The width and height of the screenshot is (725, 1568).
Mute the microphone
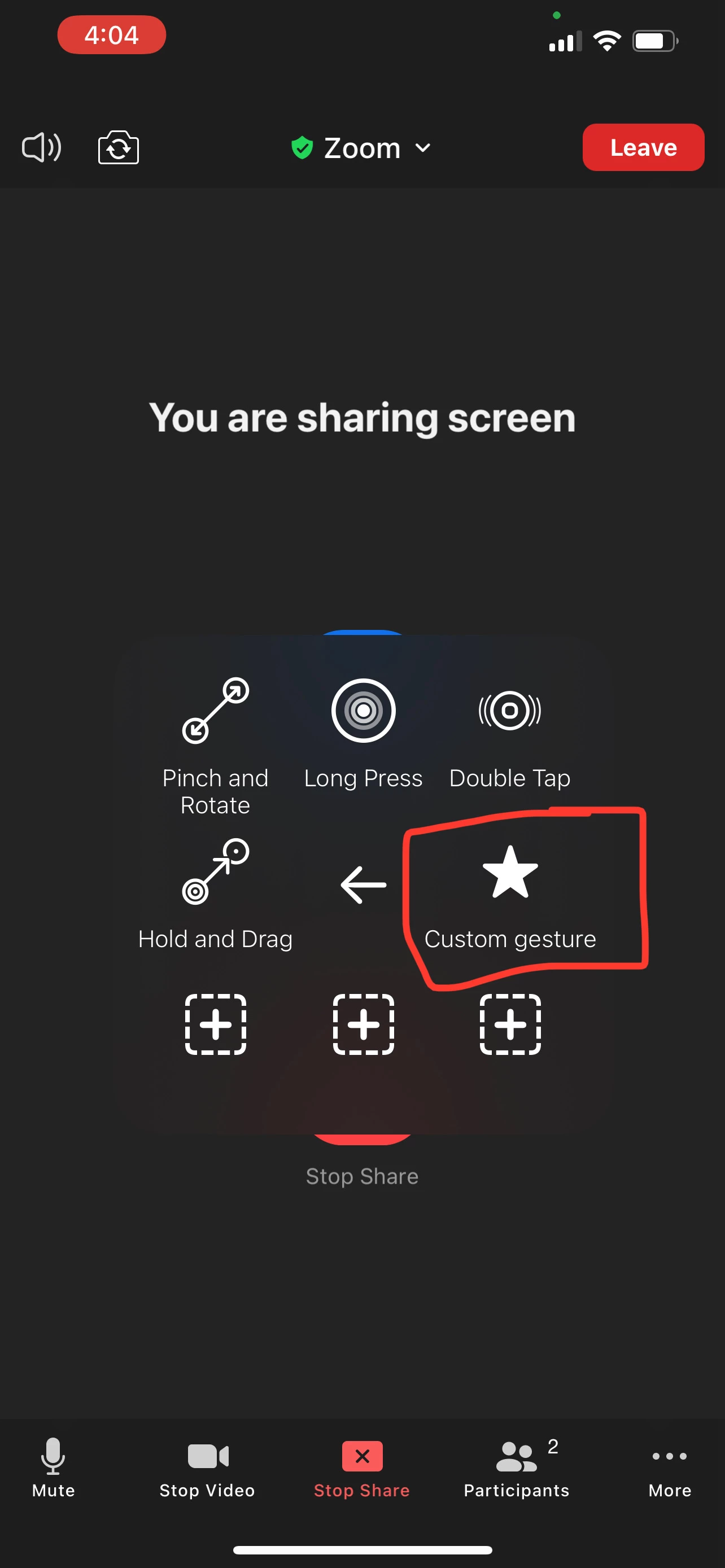[x=54, y=1467]
